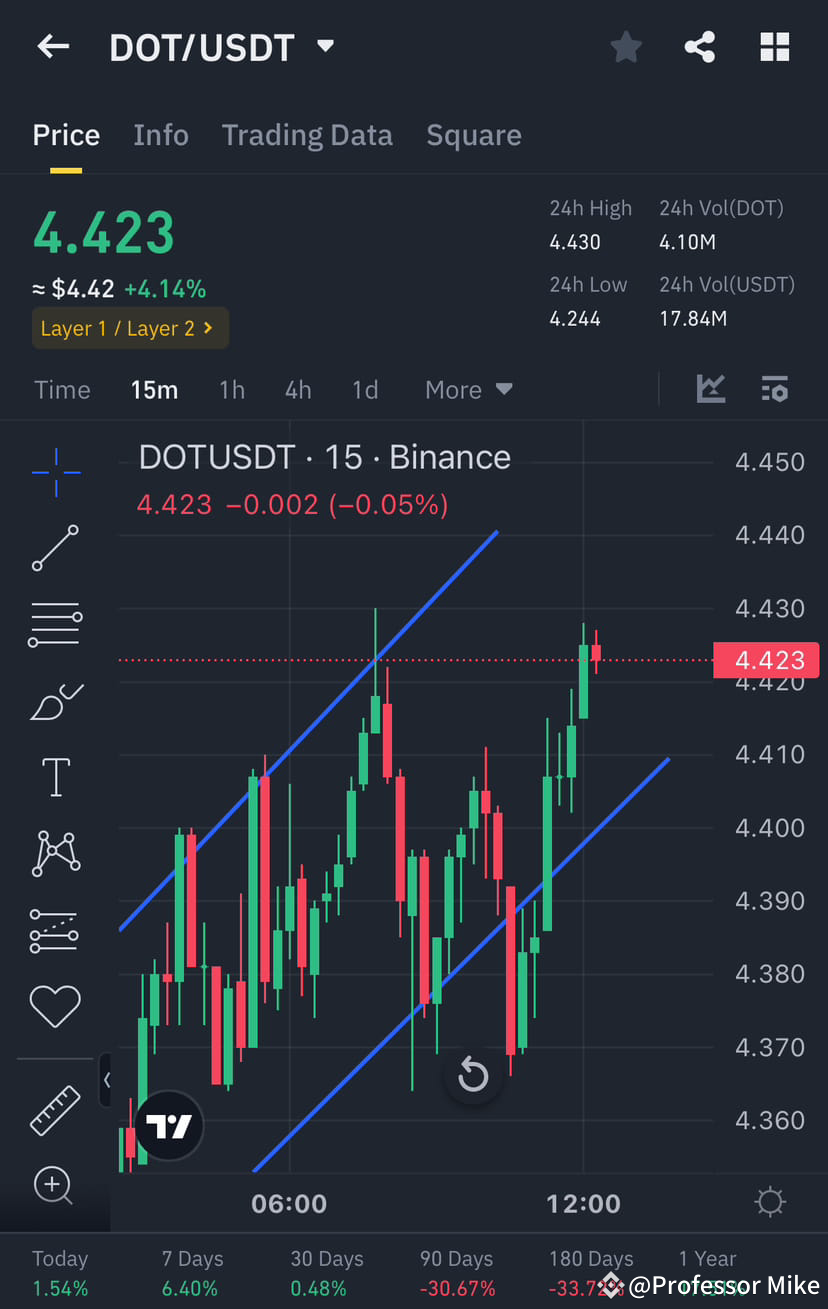Toggle DOT/USDT as a favorite star
Image resolution: width=828 pixels, height=1309 pixels.
coord(626,46)
